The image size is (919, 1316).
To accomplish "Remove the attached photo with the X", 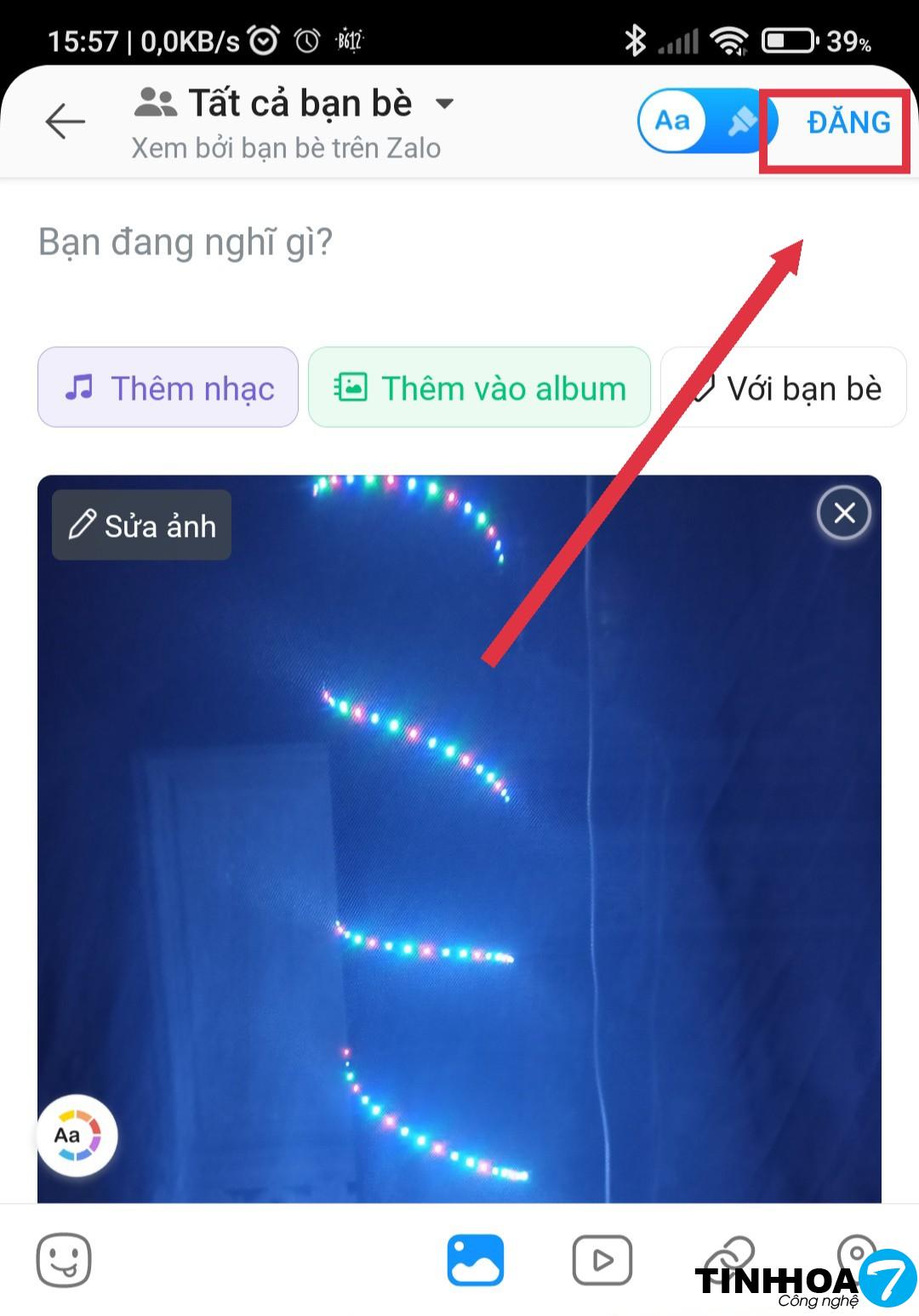I will click(843, 513).
